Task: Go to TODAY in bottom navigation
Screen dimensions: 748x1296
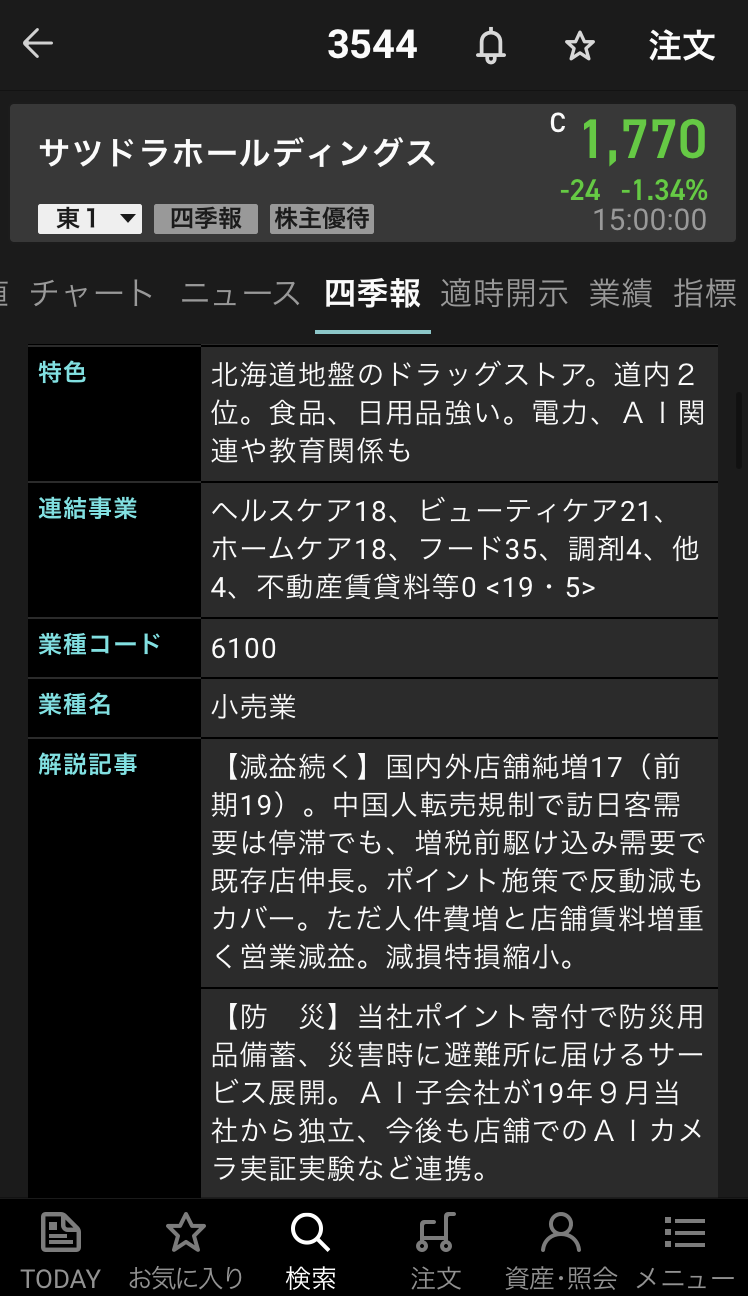Action: click(61, 1250)
